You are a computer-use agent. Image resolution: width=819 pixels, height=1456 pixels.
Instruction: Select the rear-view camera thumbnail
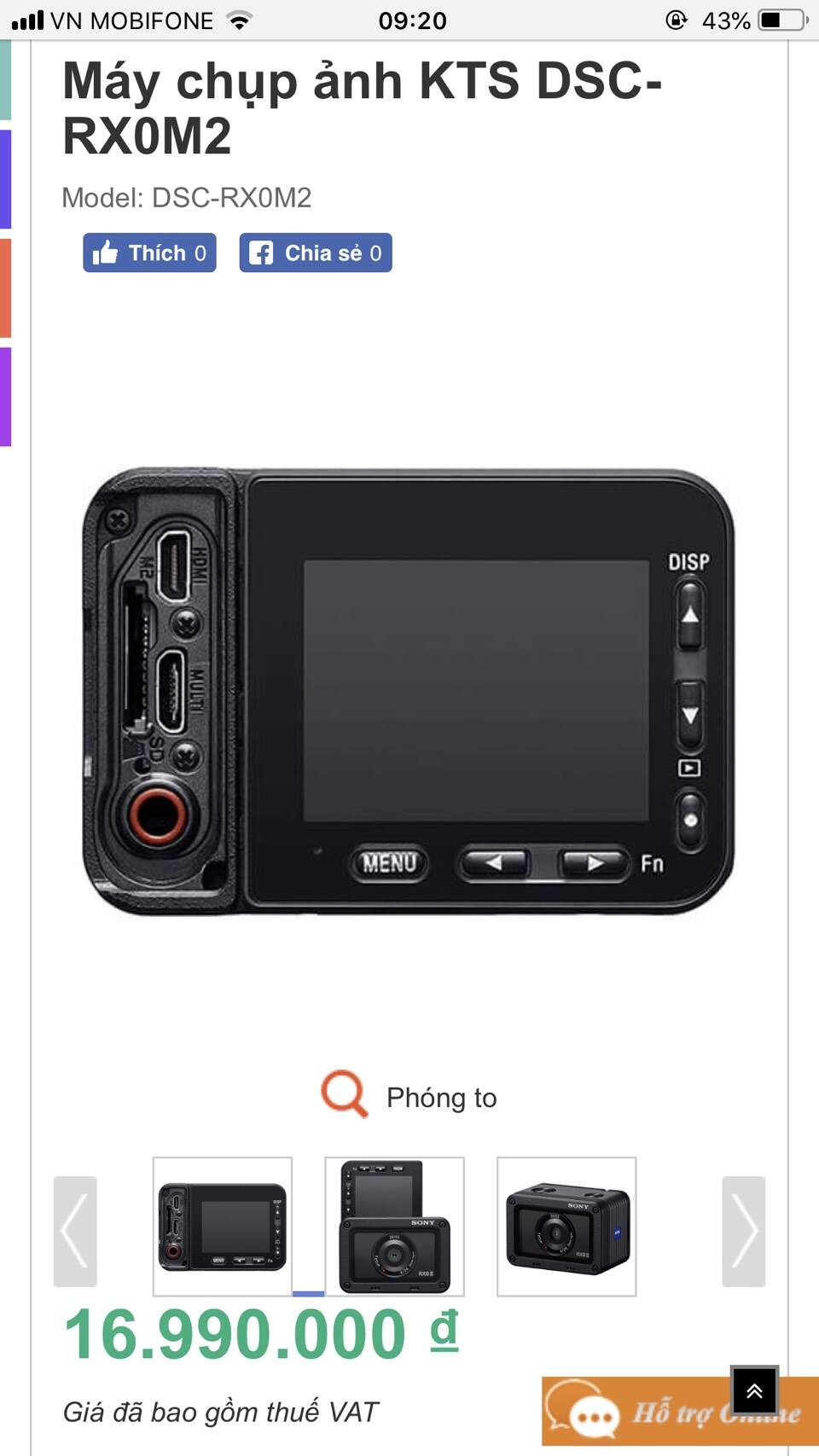coord(223,1226)
